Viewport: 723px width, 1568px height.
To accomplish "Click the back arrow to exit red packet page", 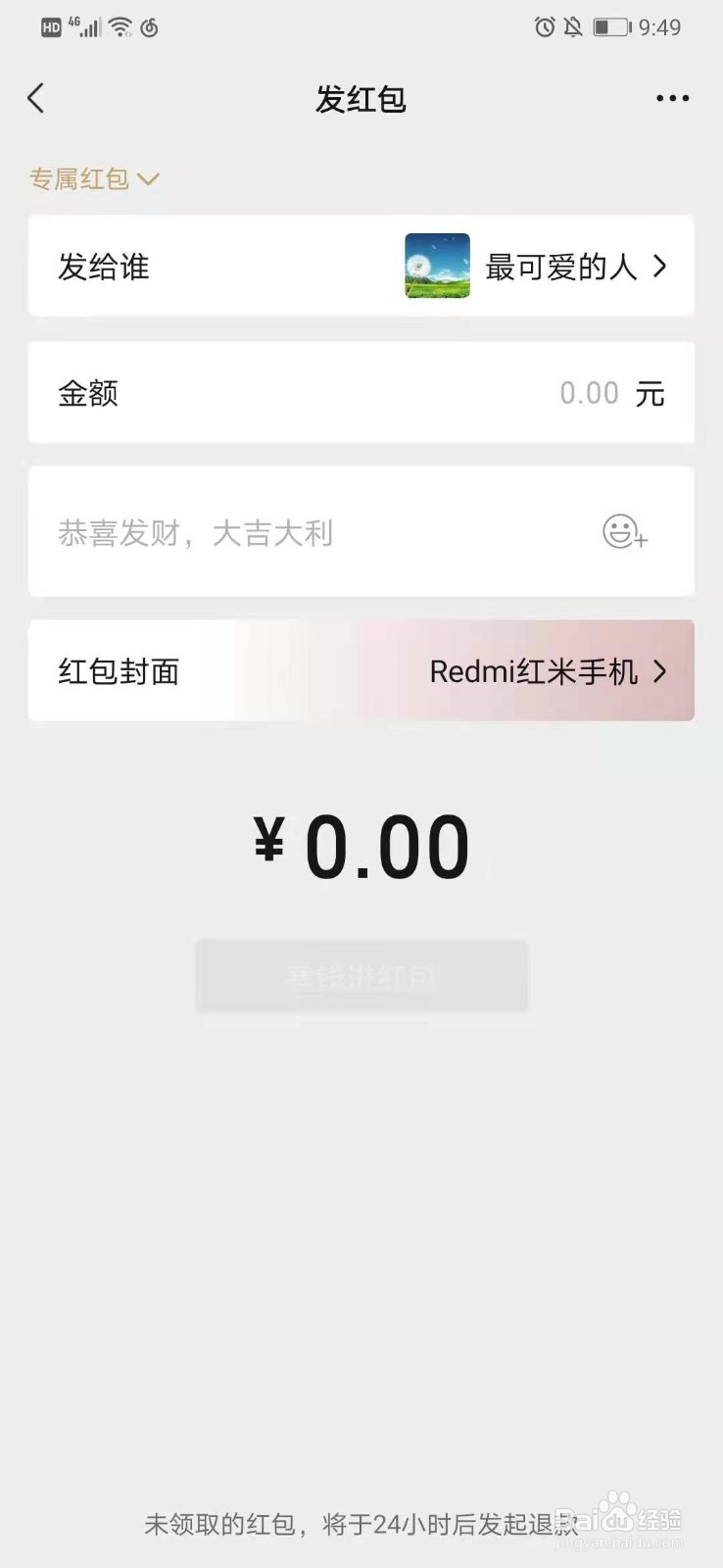I will pos(36,98).
